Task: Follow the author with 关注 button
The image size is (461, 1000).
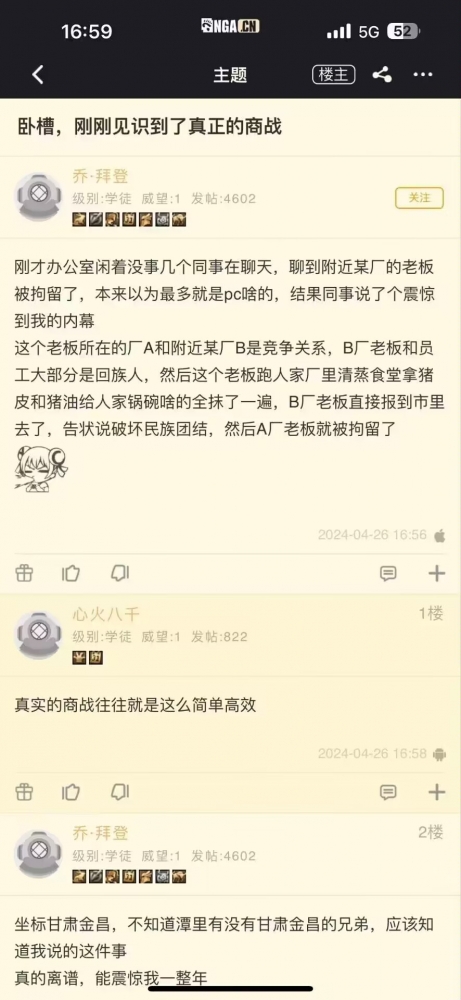Action: pyautogui.click(x=420, y=198)
